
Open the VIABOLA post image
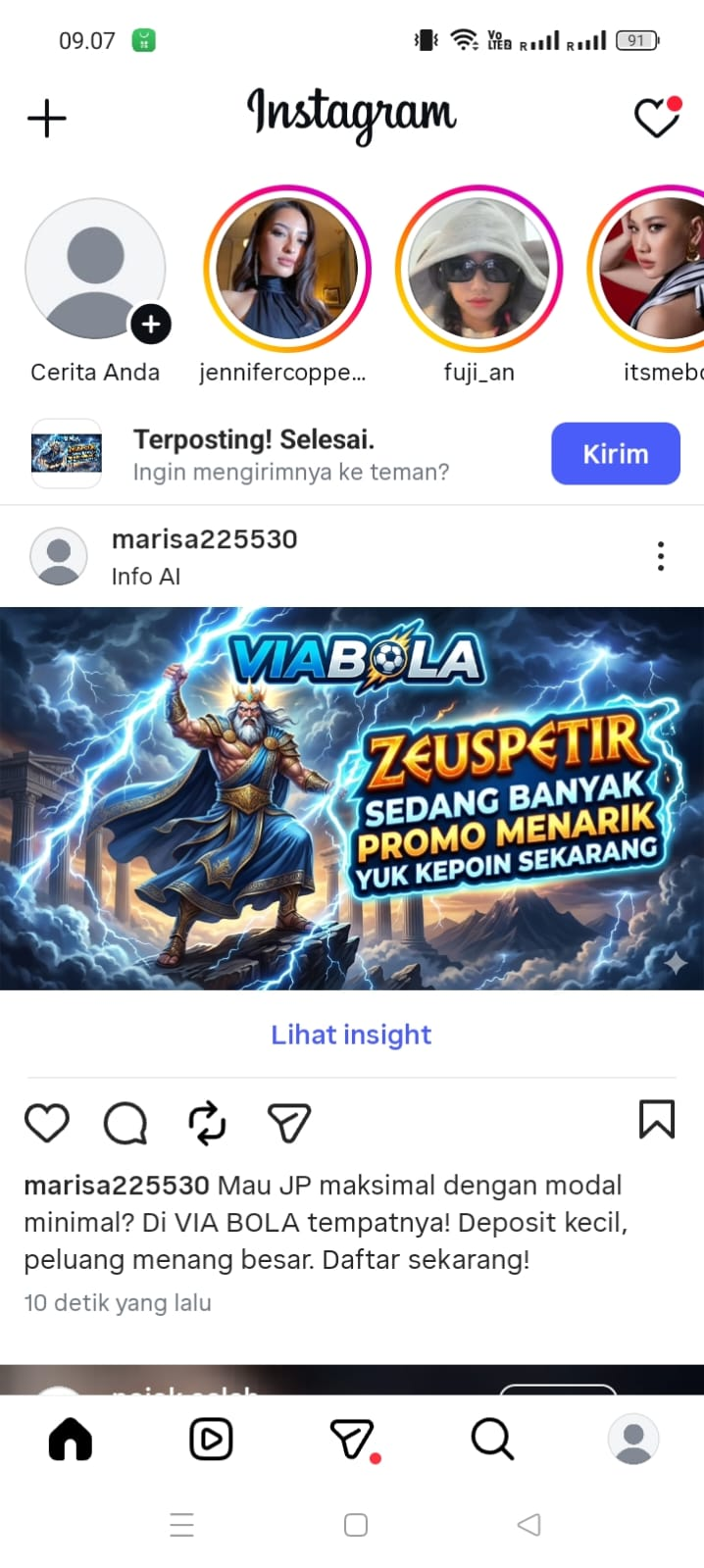(352, 798)
